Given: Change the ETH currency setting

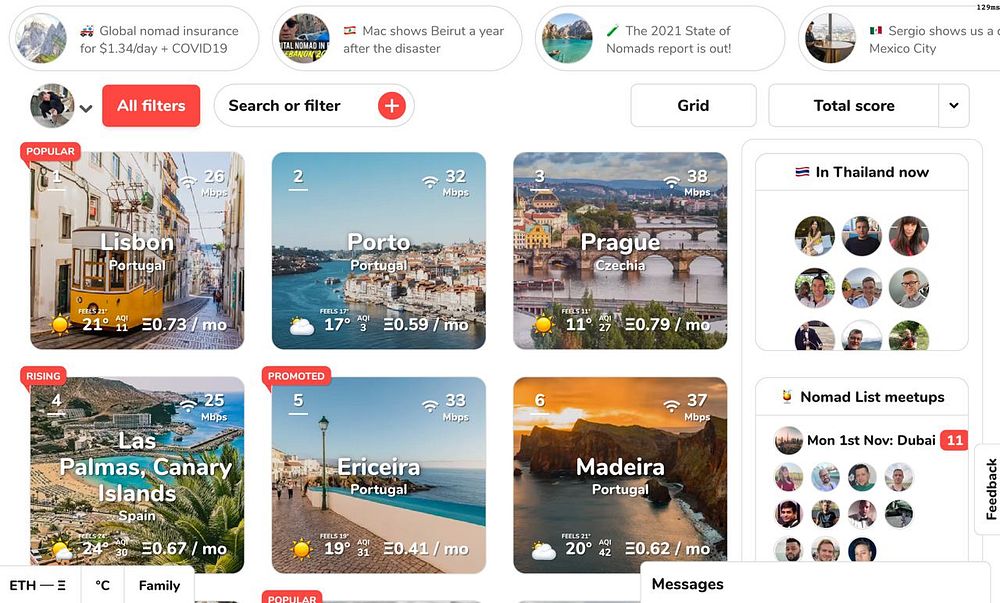Looking at the screenshot, I should (38, 586).
